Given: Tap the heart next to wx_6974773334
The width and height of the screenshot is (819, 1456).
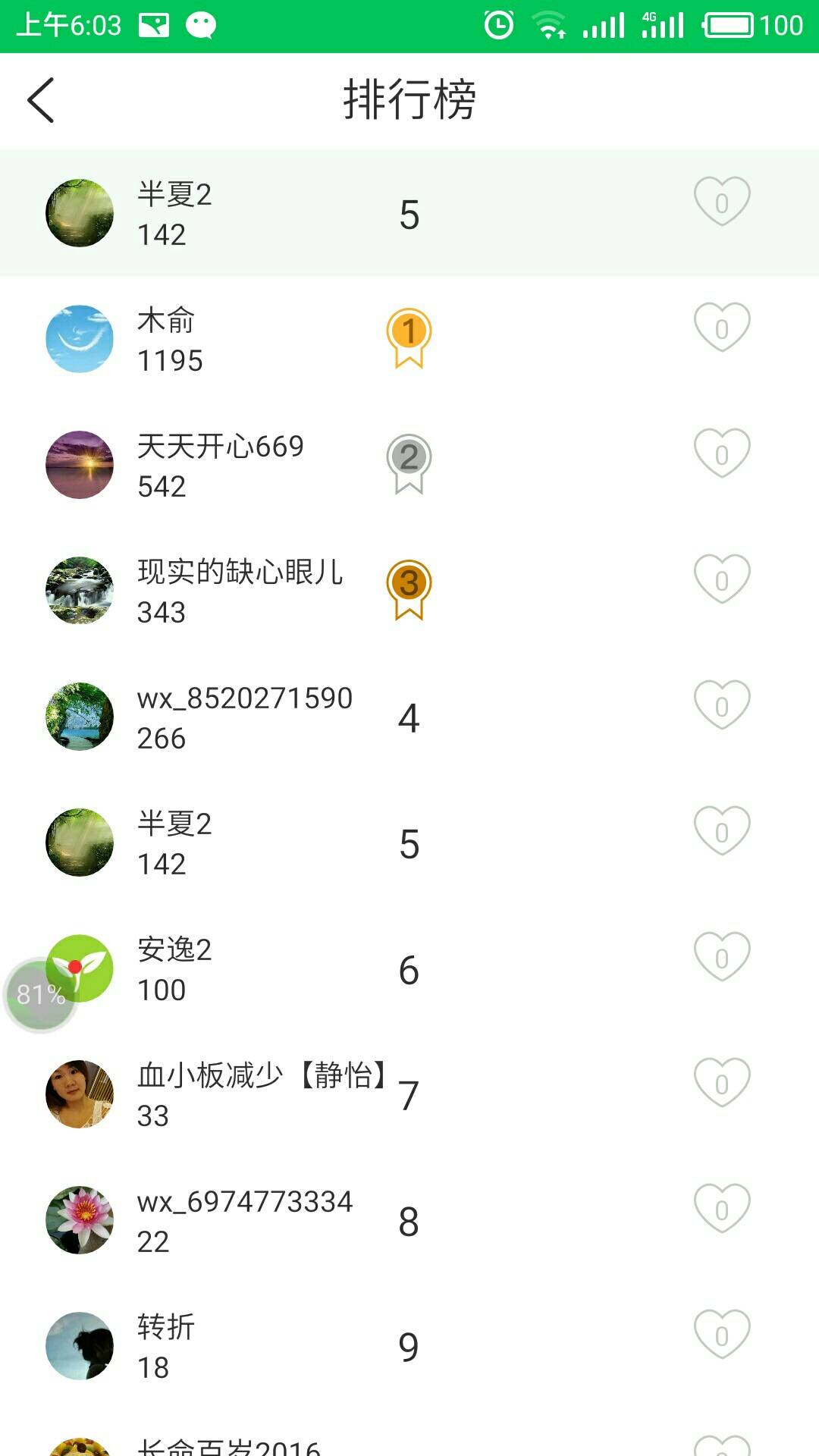Looking at the screenshot, I should pyautogui.click(x=722, y=1209).
